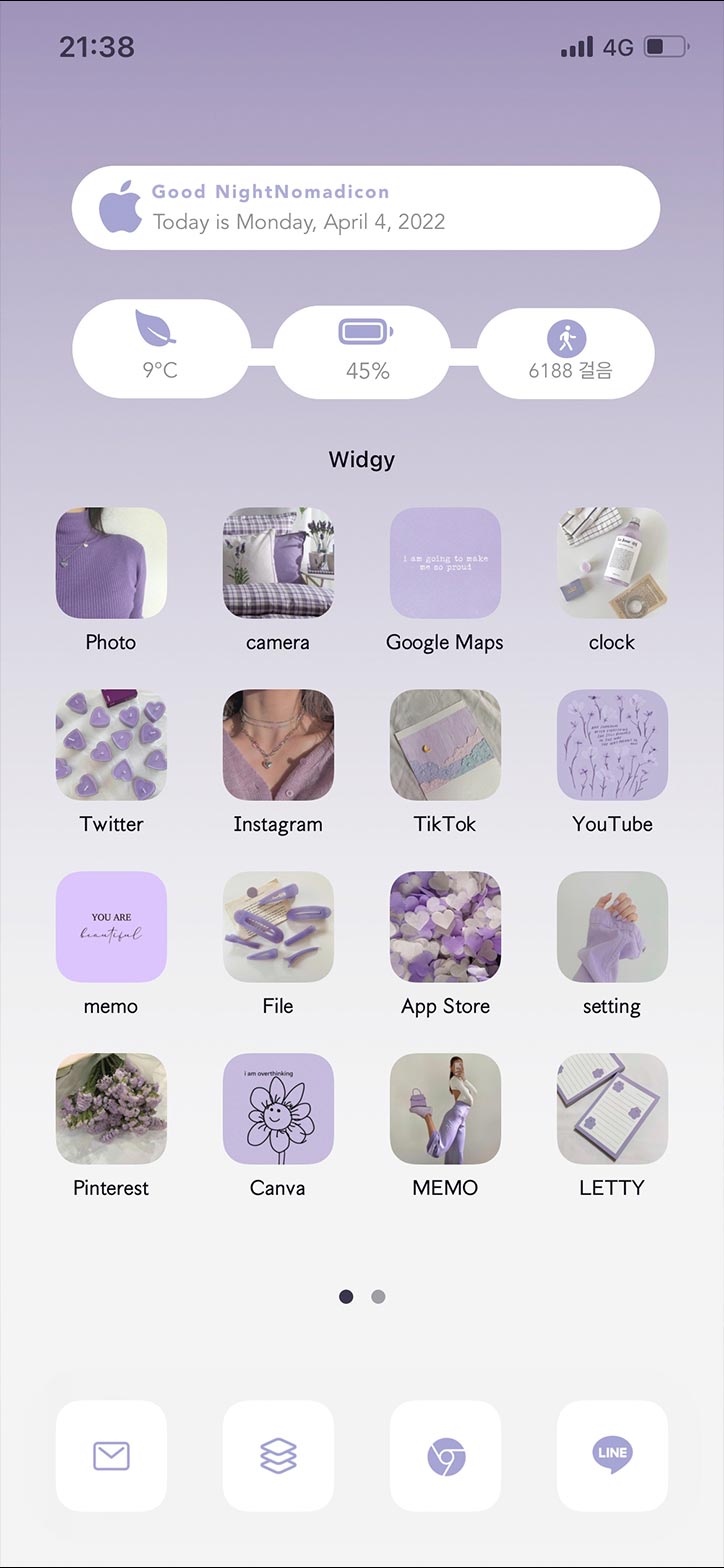Launch the App Store

(x=445, y=927)
